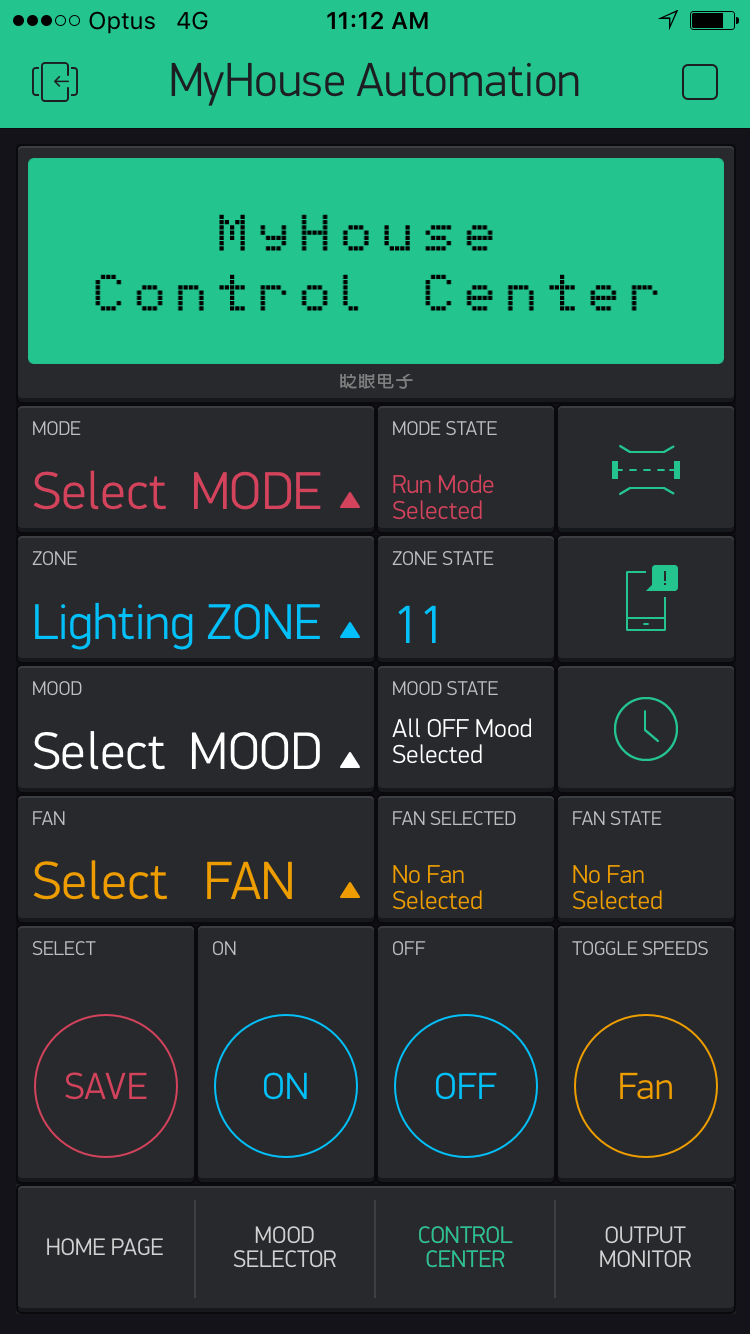The height and width of the screenshot is (1334, 750).
Task: Switch to the HOME PAGE tab
Action: [x=105, y=1247]
